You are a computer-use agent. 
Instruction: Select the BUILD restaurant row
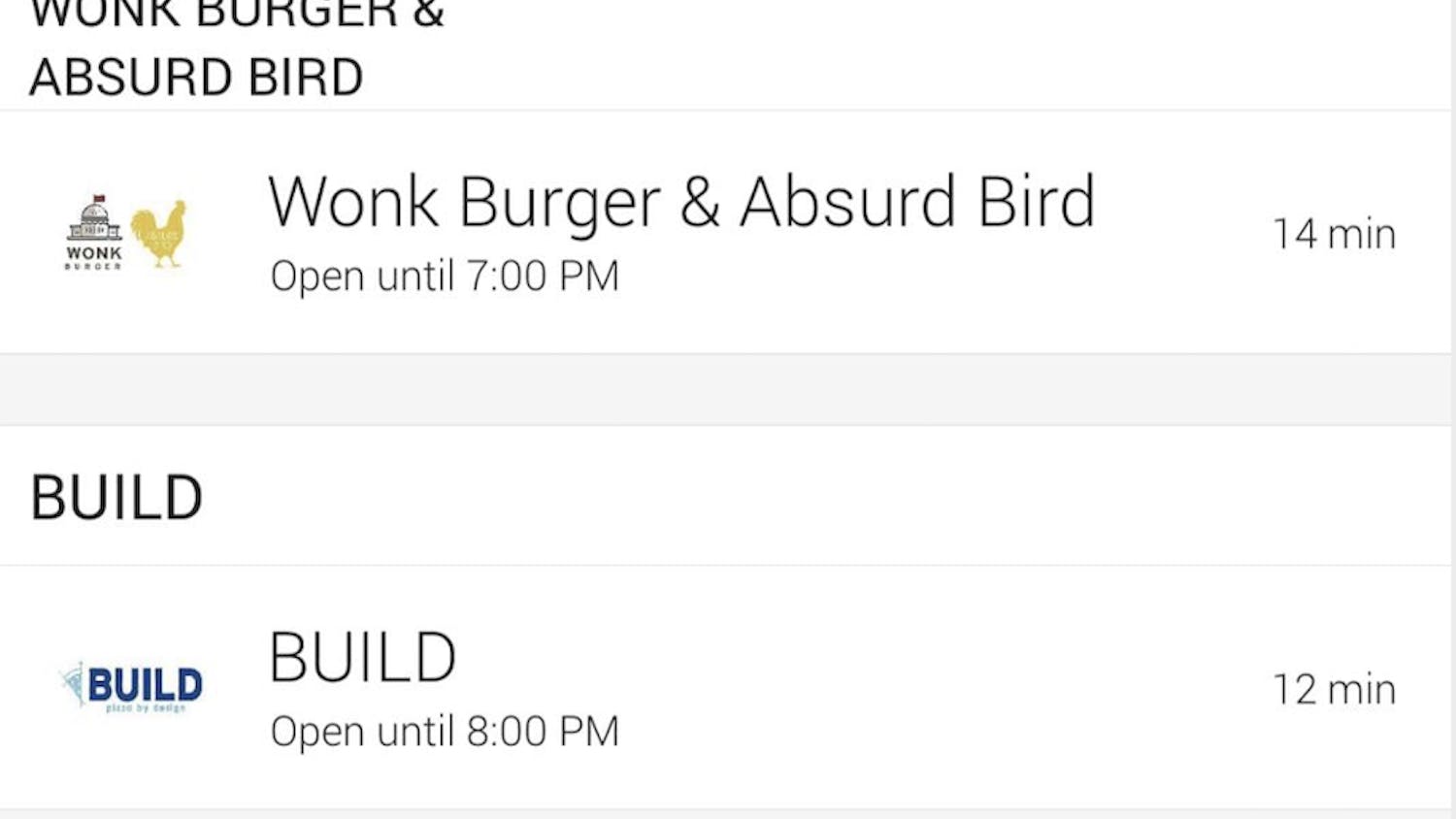click(679, 687)
